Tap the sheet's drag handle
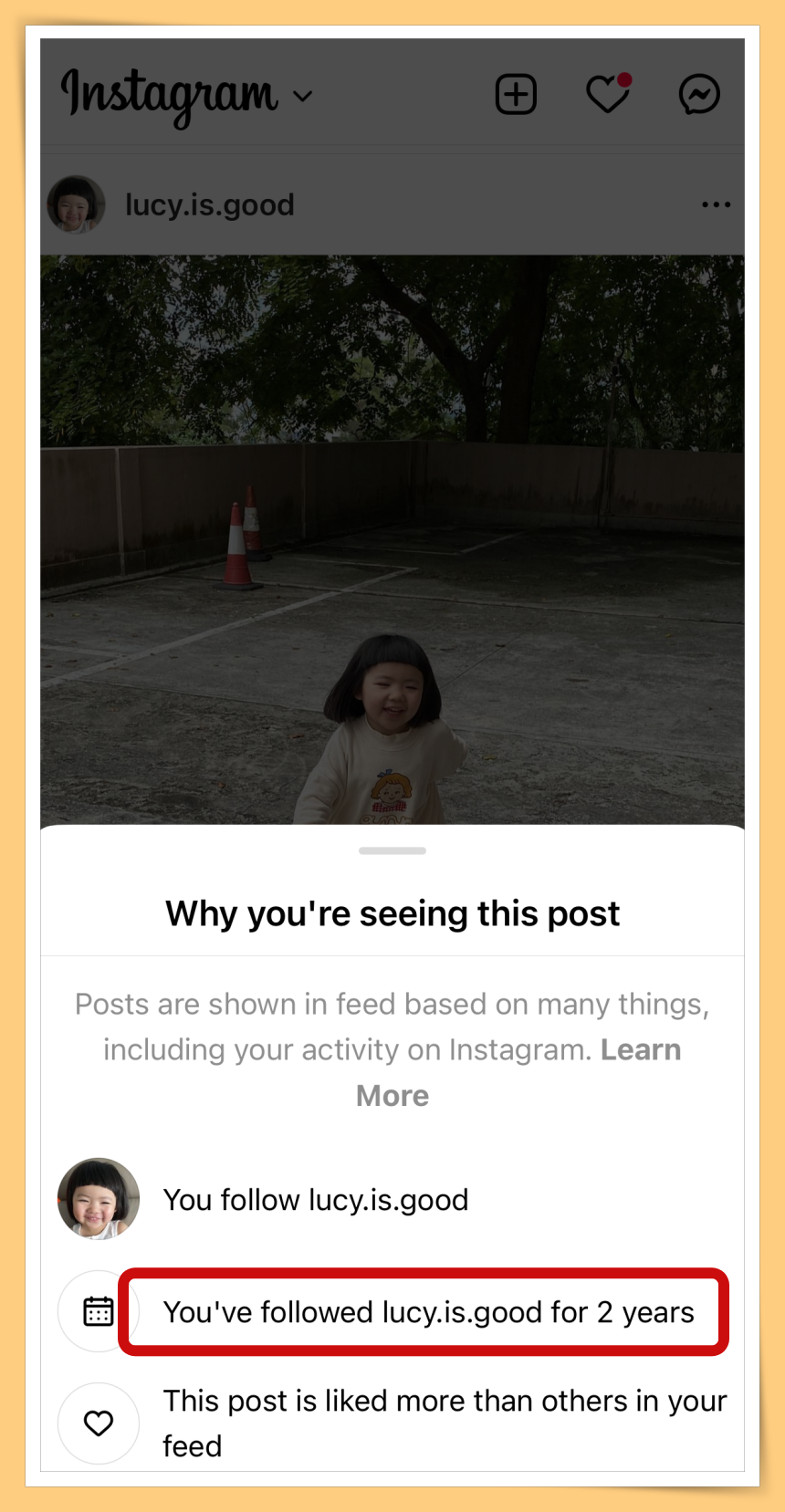This screenshot has height=1512, width=785. pyautogui.click(x=392, y=850)
